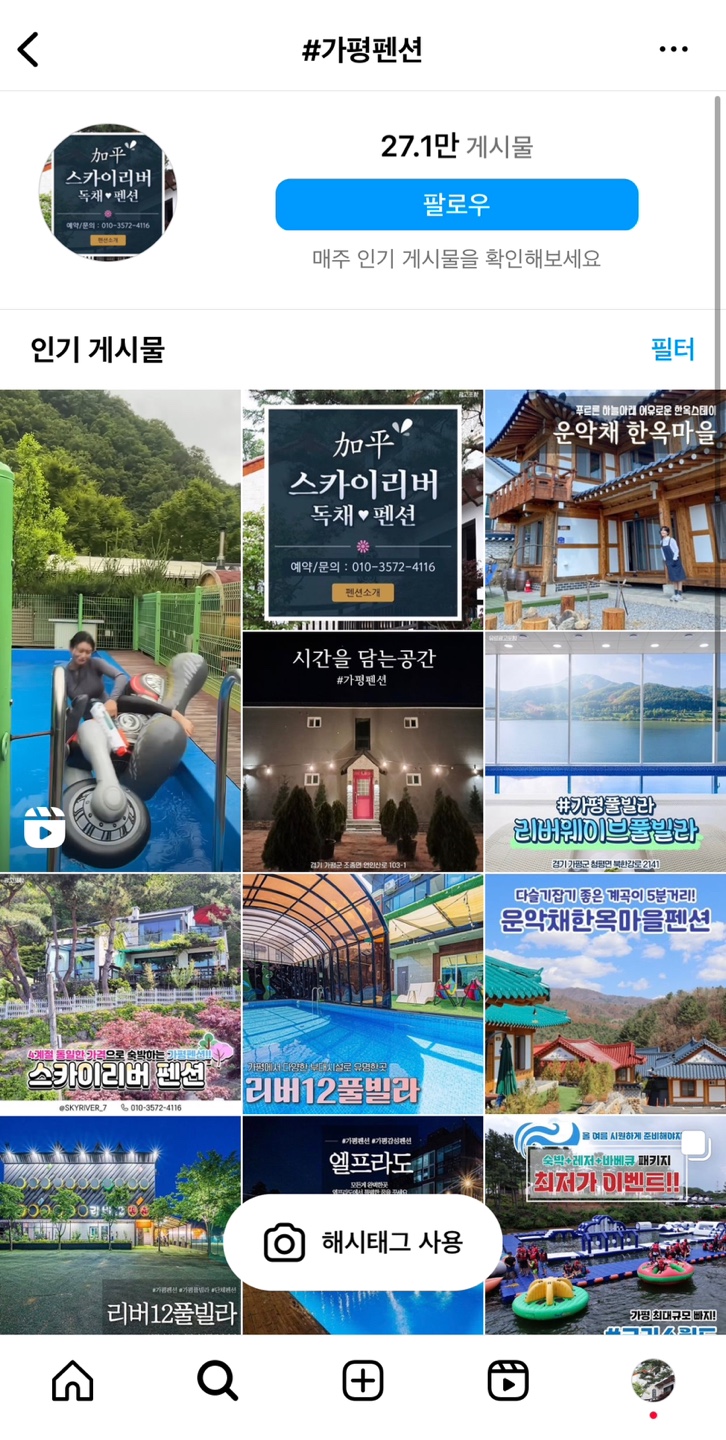This screenshot has width=726, height=1440.
Task: Open the pool float reel post
Action: (x=120, y=630)
